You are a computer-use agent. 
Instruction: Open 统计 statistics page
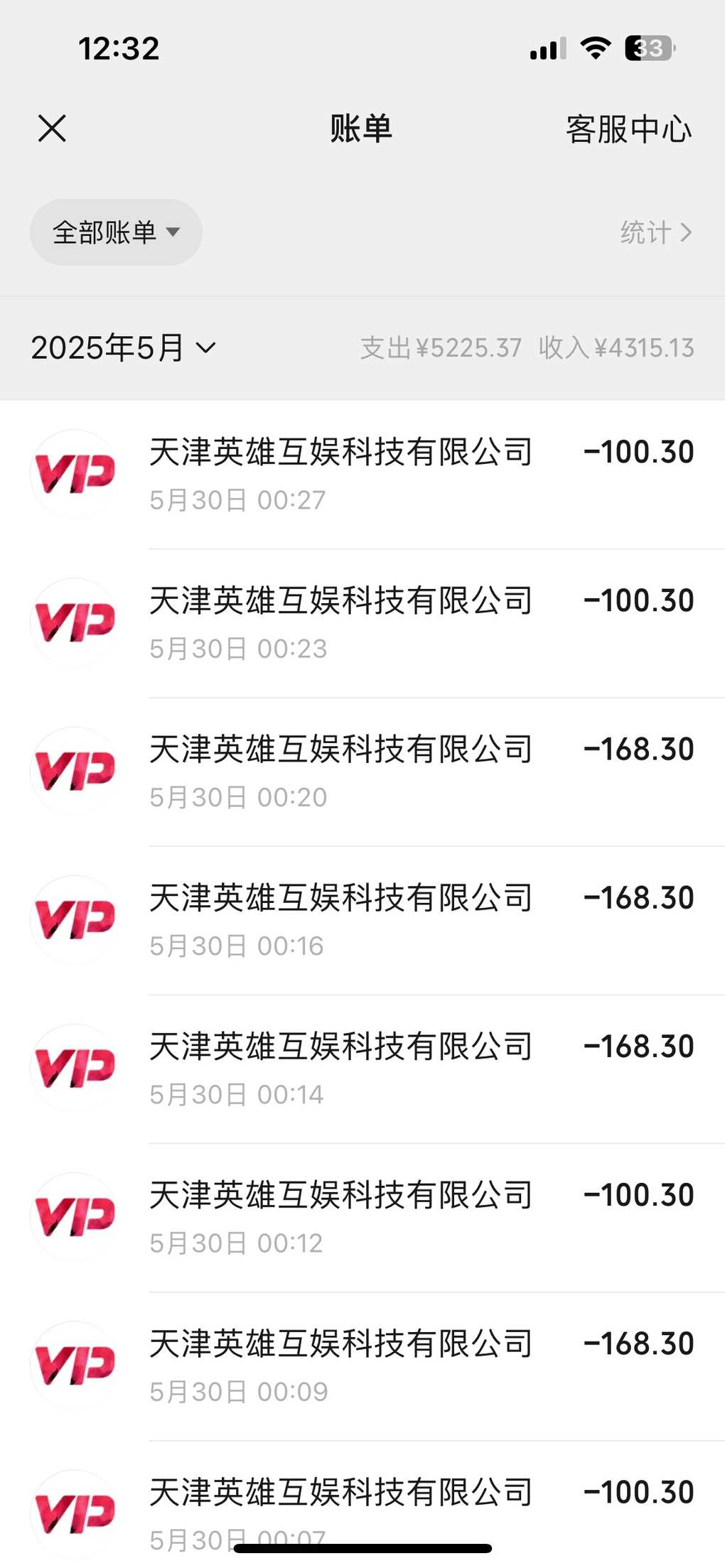(655, 232)
